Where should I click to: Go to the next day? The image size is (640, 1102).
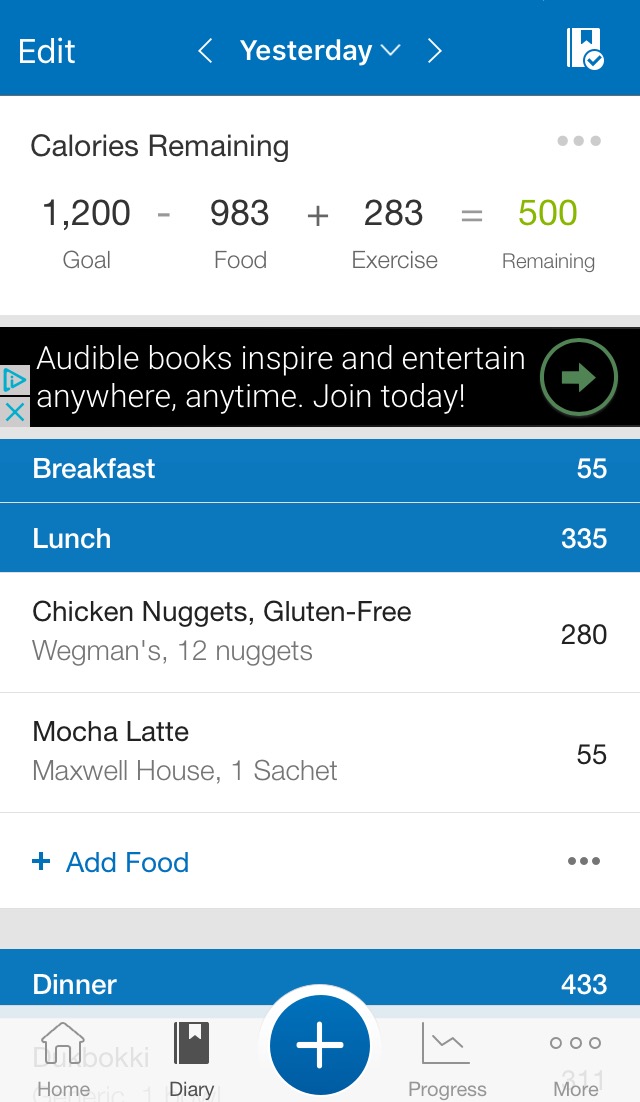pos(435,51)
